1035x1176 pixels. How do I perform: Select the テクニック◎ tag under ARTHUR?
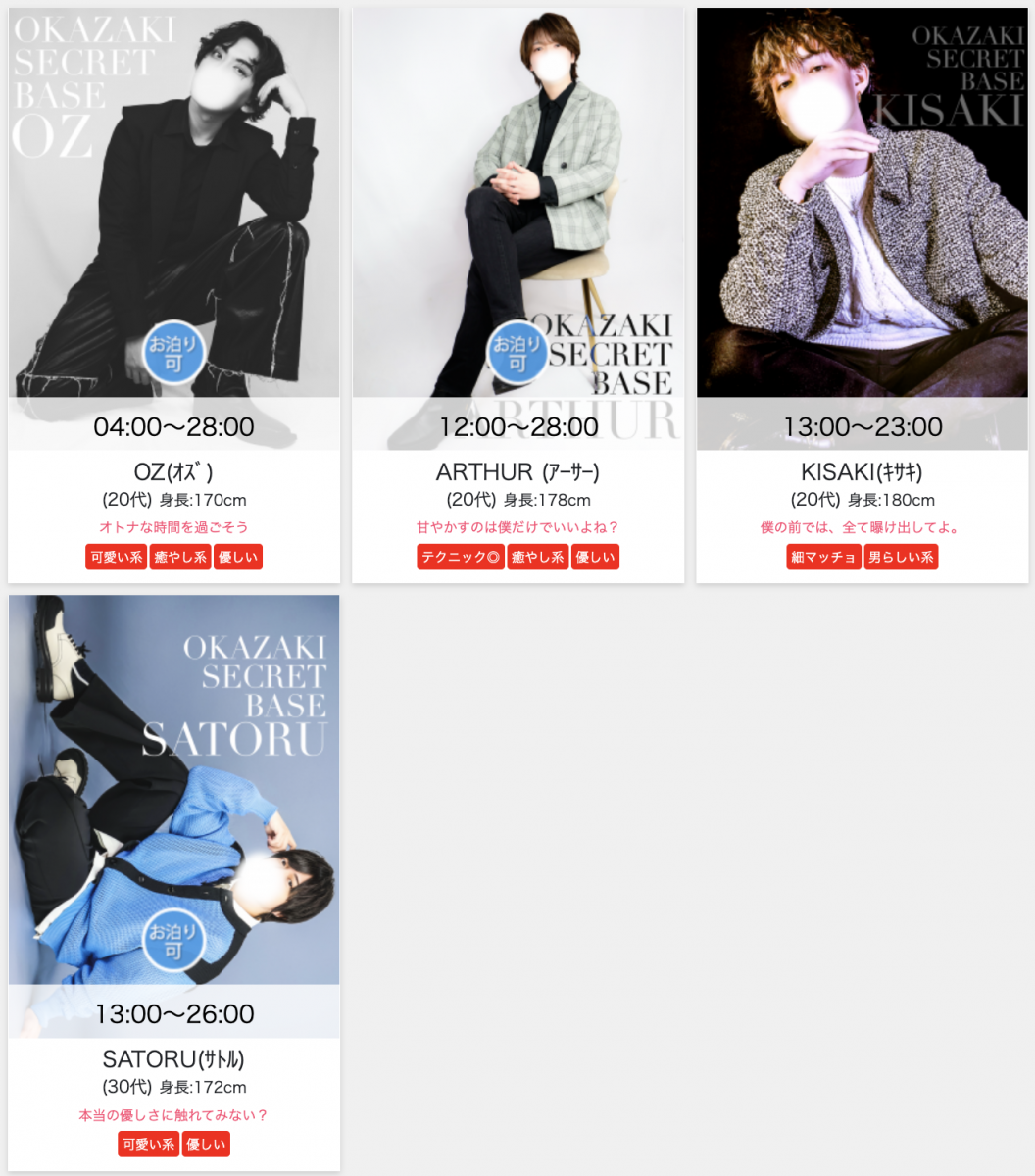pyautogui.click(x=460, y=558)
